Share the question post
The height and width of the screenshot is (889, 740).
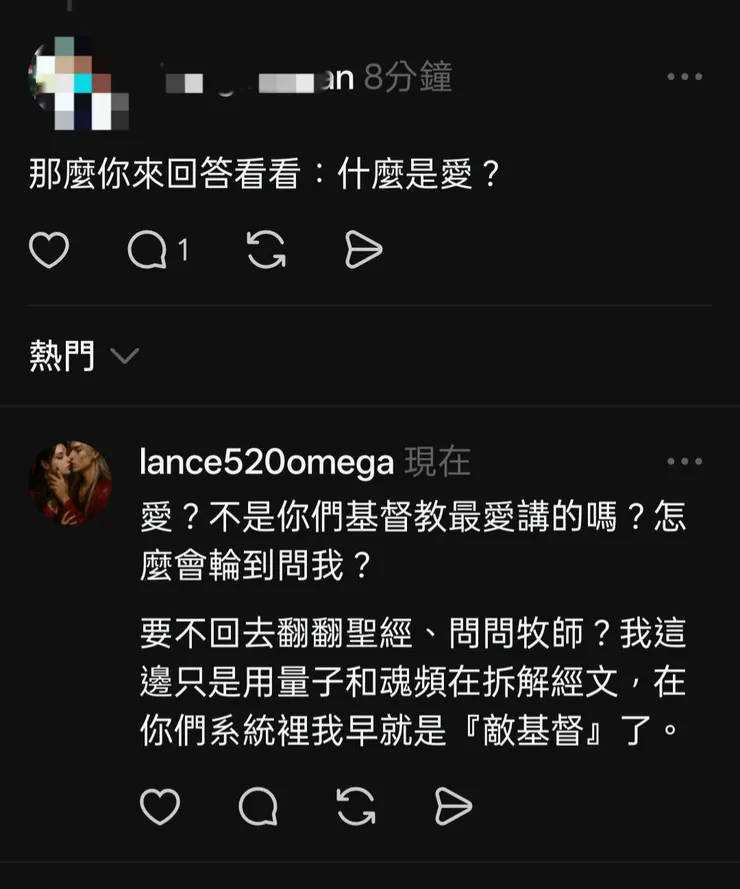pos(364,251)
